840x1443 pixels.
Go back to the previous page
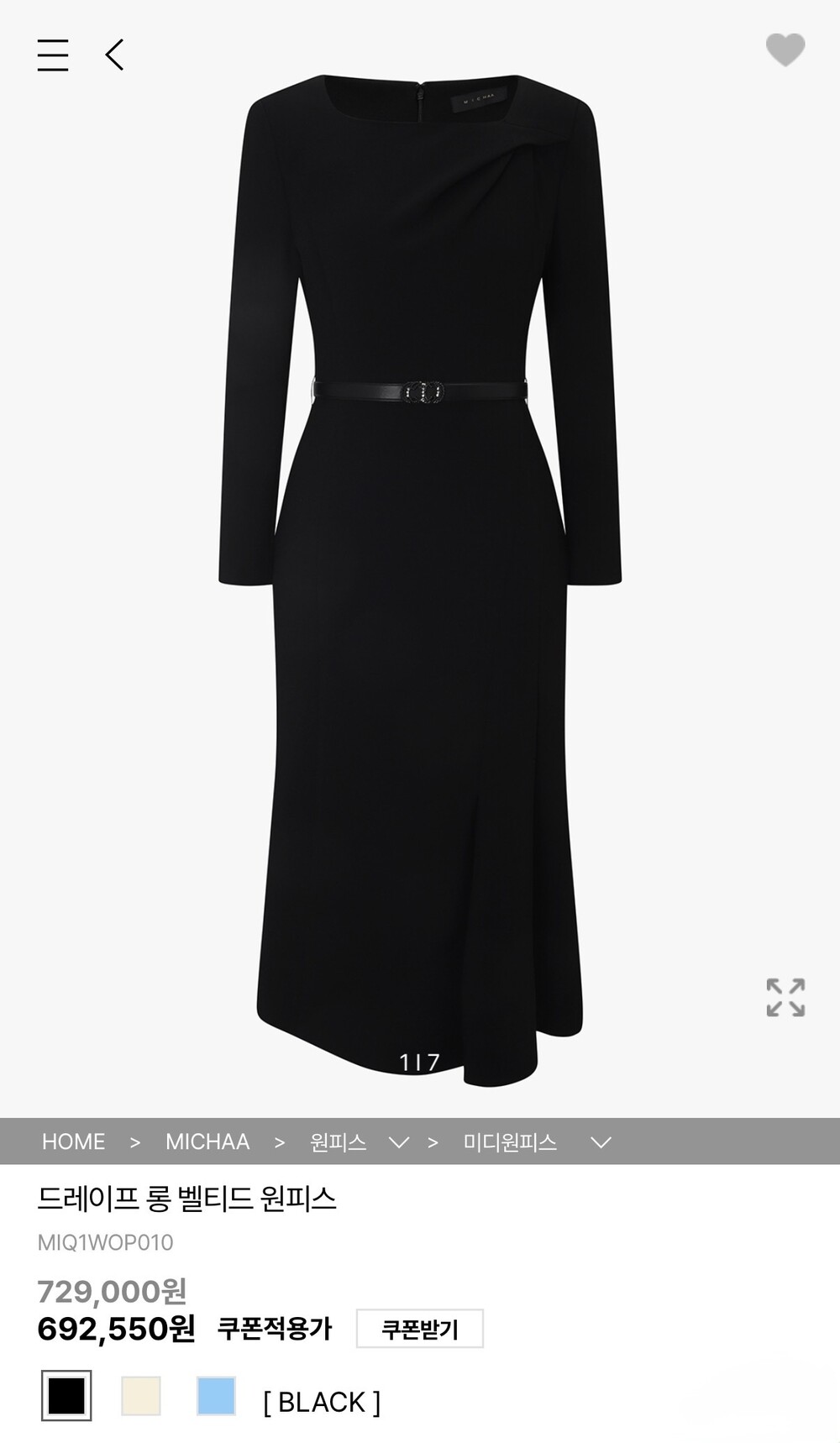coord(115,55)
